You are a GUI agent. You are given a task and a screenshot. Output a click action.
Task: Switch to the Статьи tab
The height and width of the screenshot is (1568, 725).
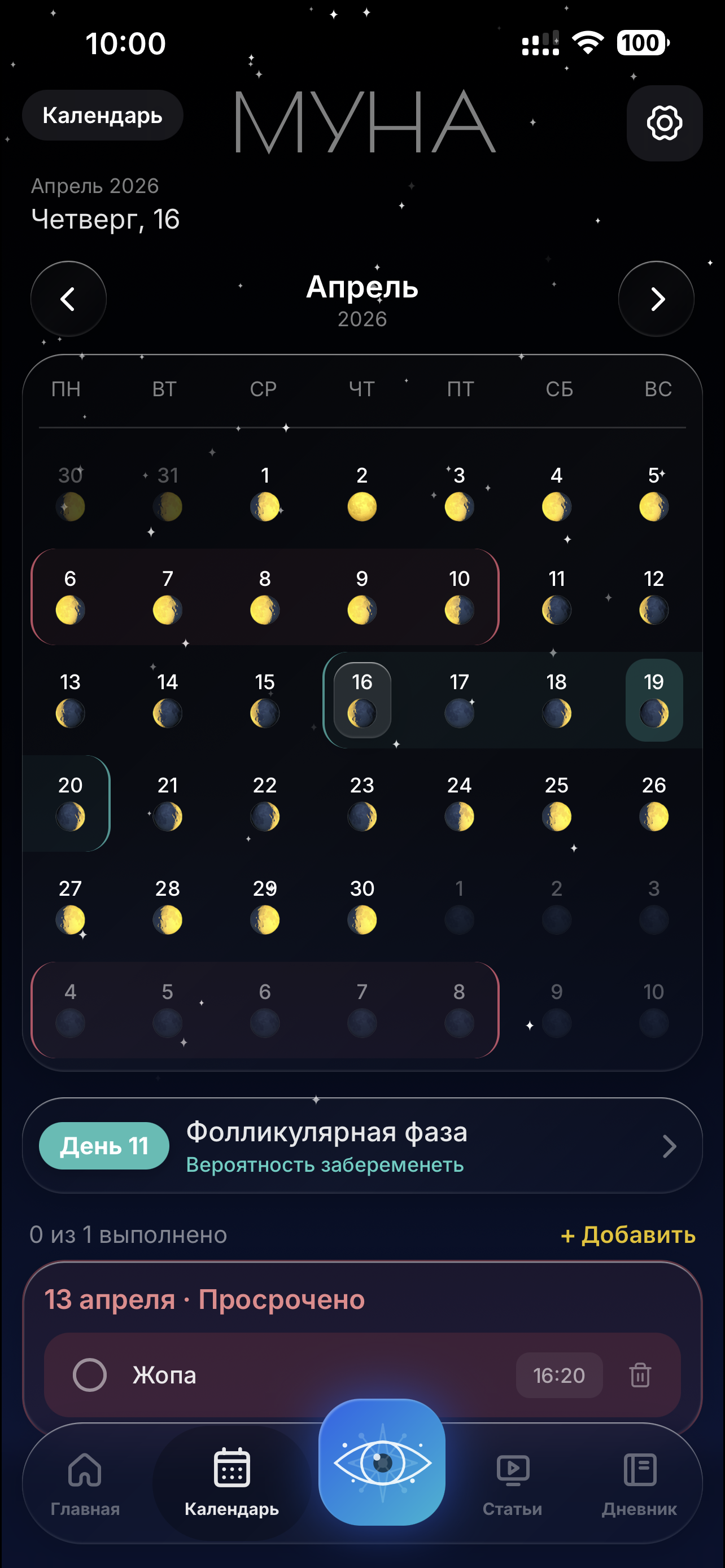[x=512, y=1483]
